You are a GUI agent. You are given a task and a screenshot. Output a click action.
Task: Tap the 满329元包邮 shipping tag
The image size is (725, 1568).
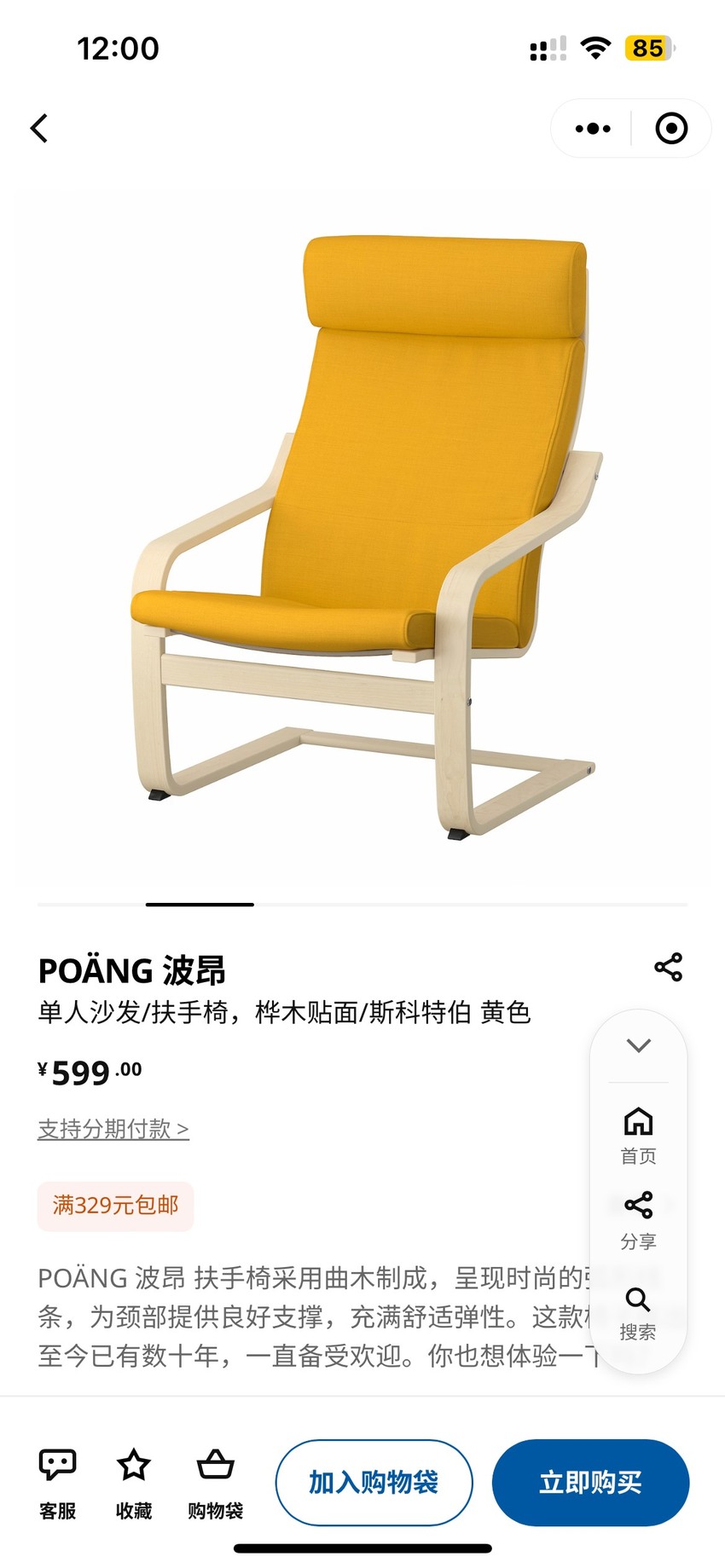coord(115,1206)
